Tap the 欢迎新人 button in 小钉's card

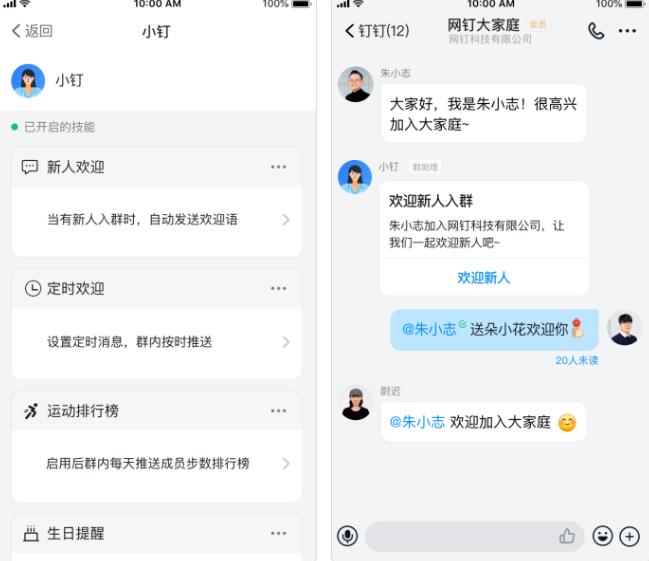[x=483, y=277]
